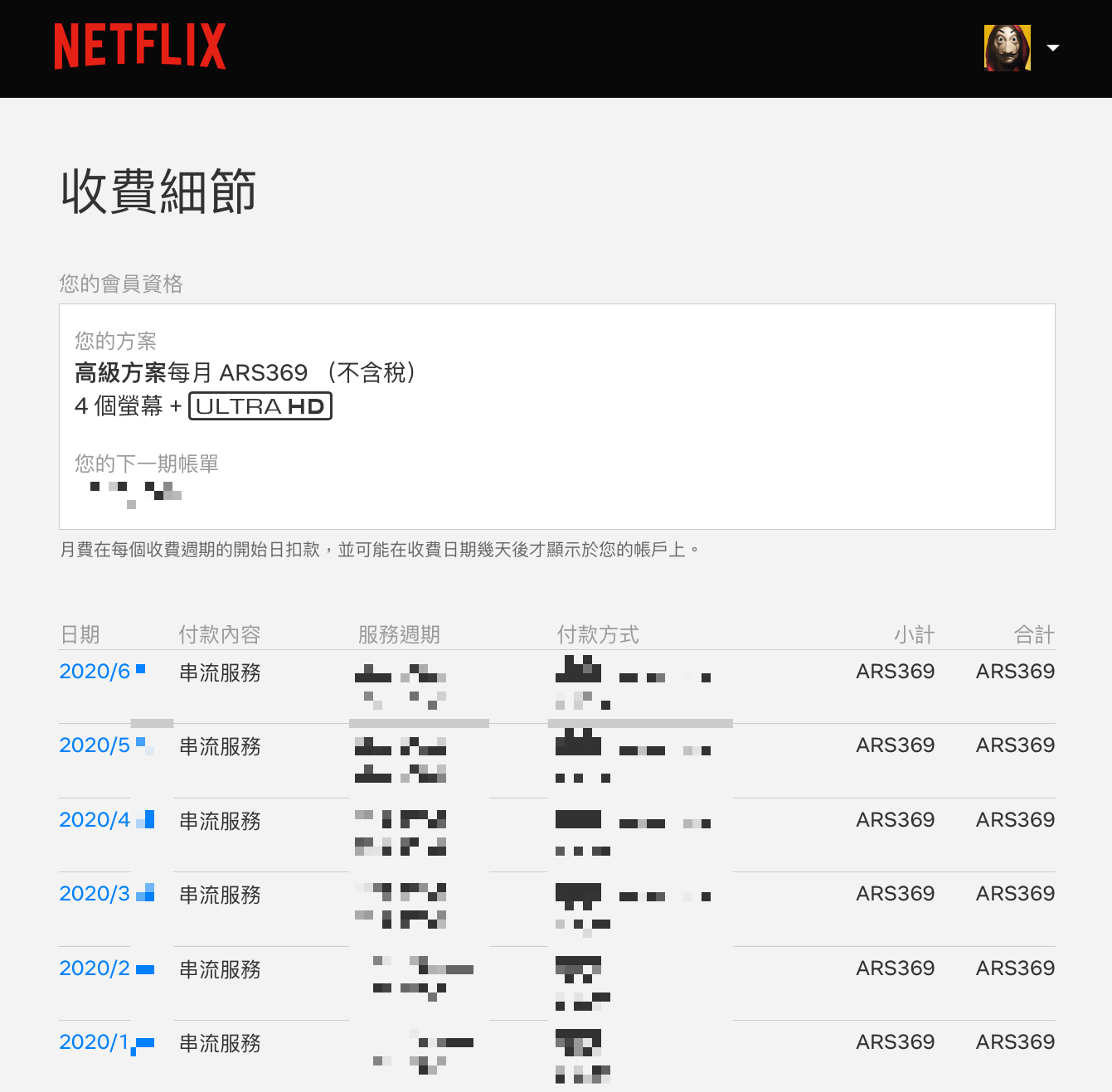Image resolution: width=1112 pixels, height=1092 pixels.
Task: Open the profile avatar dropdown menu
Action: (x=1020, y=48)
